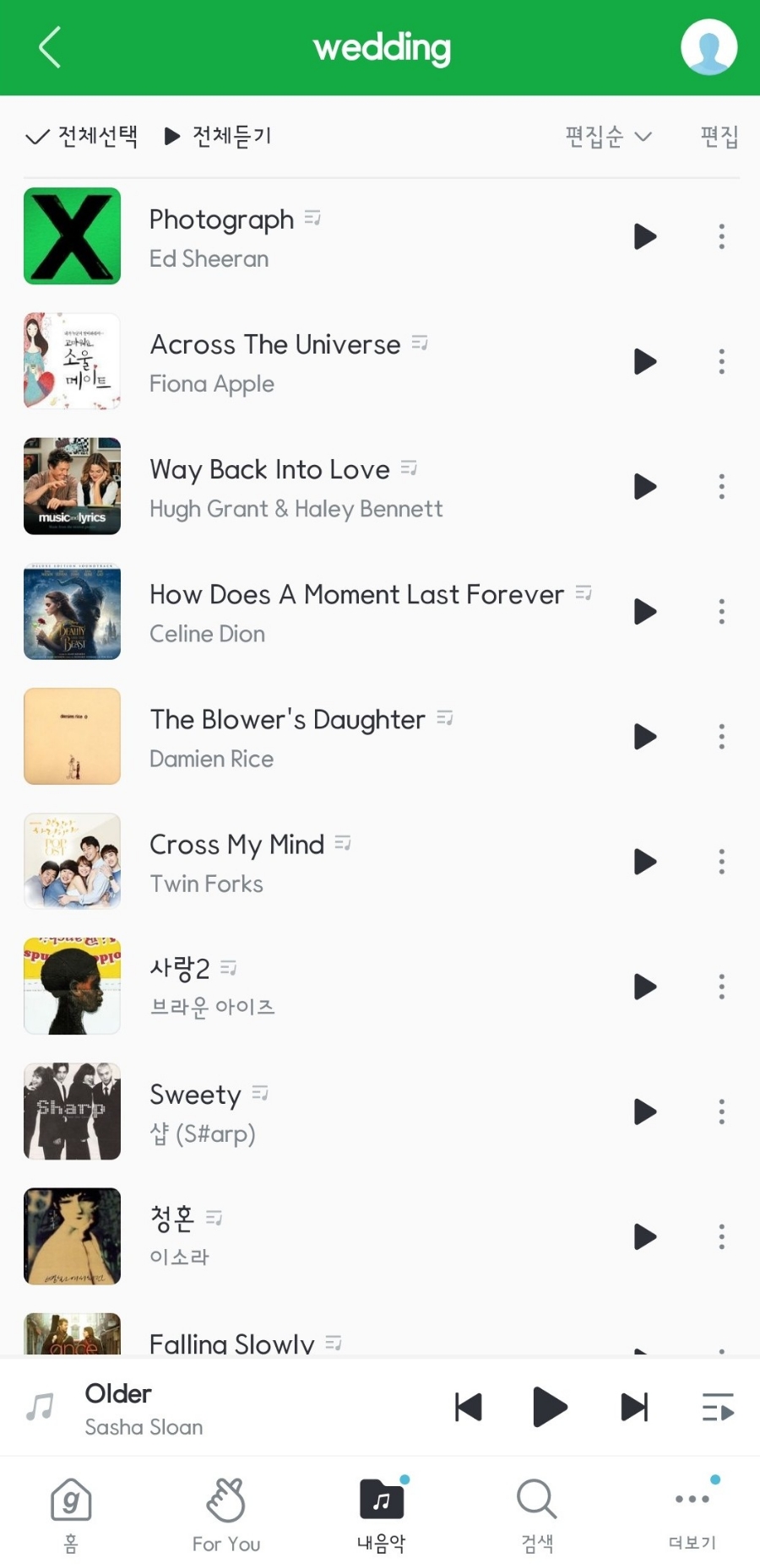760x1568 pixels.
Task: Open more options for 사랑2
Action: coord(721,986)
